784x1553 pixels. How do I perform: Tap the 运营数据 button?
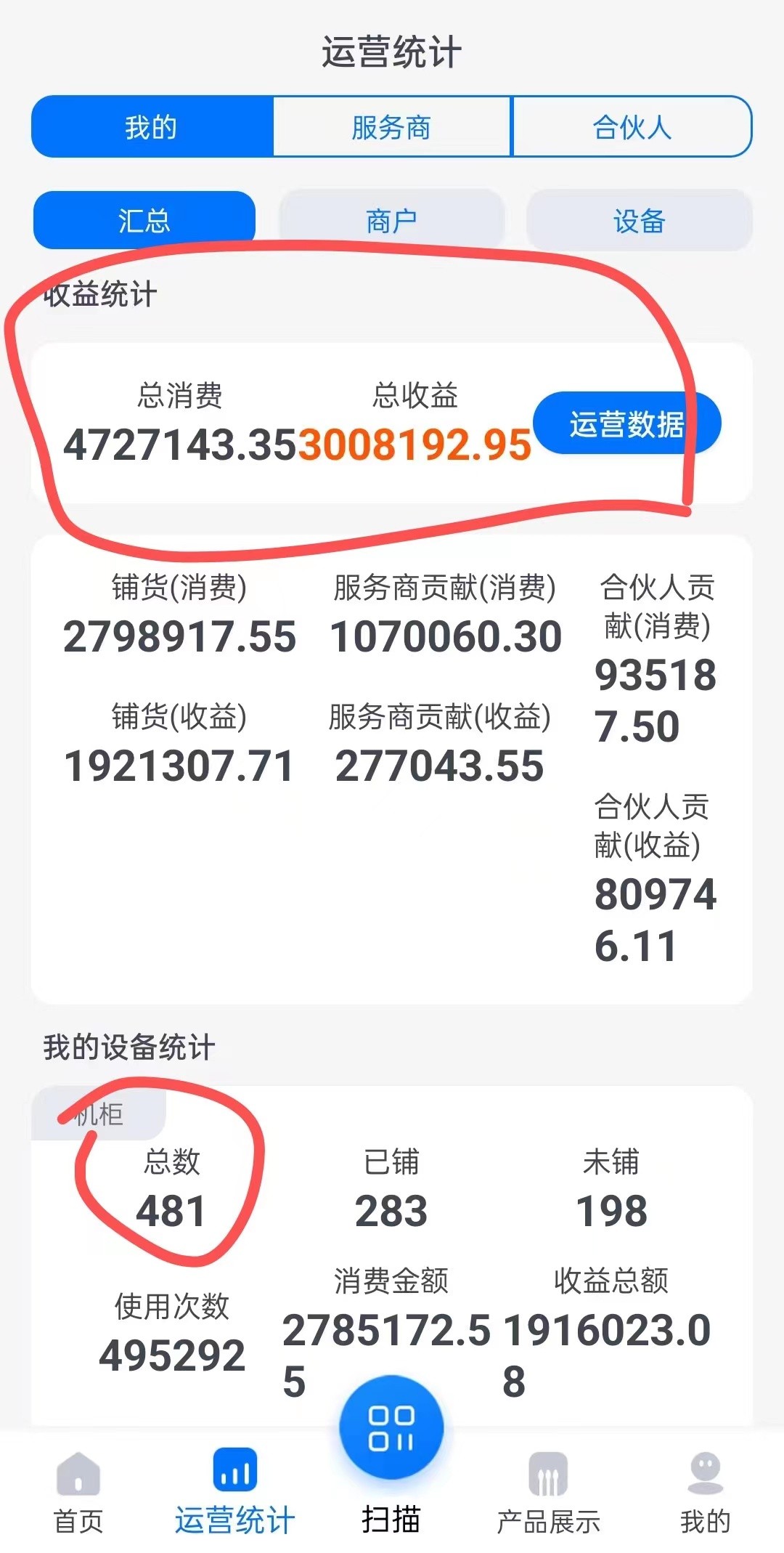(626, 423)
